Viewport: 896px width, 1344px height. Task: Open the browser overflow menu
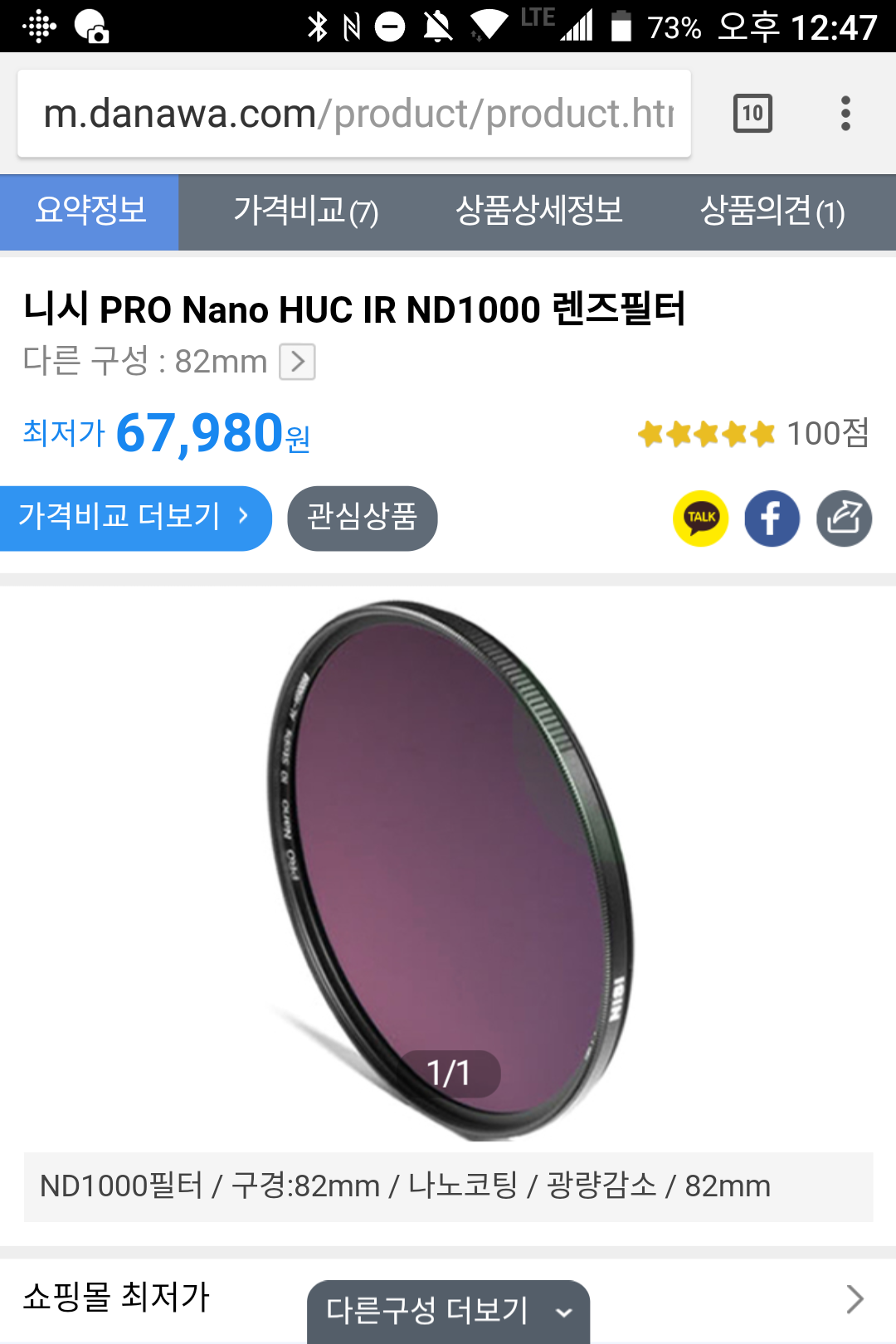pyautogui.click(x=845, y=114)
